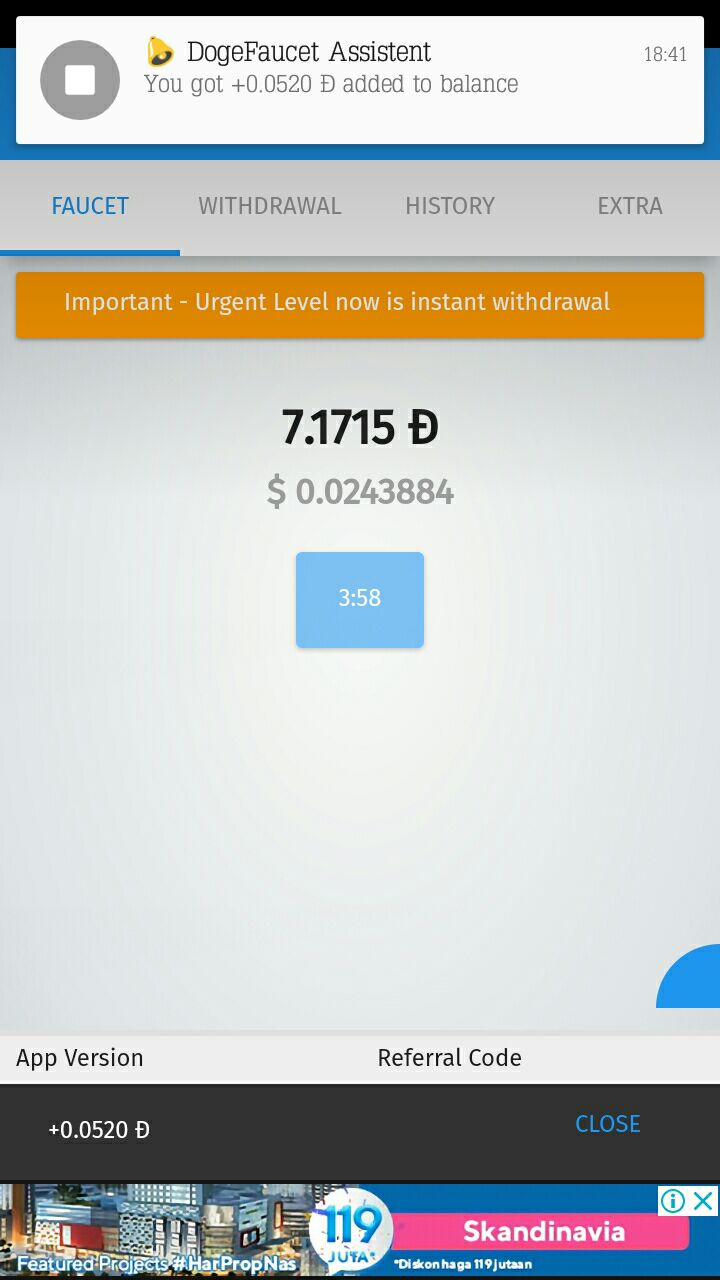Image resolution: width=720 pixels, height=1280 pixels.
Task: View the History tab
Action: click(450, 206)
